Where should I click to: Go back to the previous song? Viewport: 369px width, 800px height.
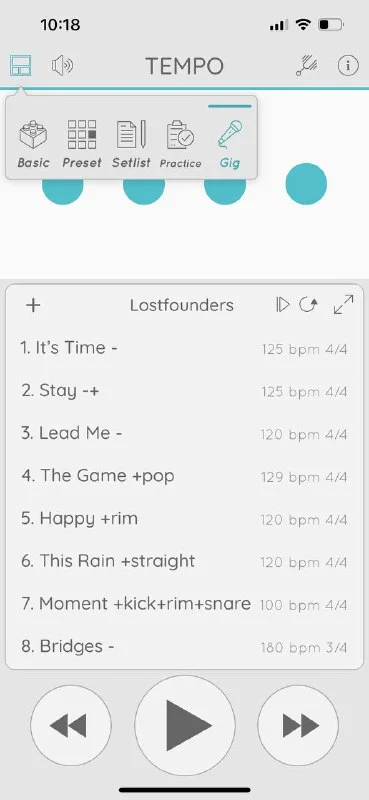71,725
